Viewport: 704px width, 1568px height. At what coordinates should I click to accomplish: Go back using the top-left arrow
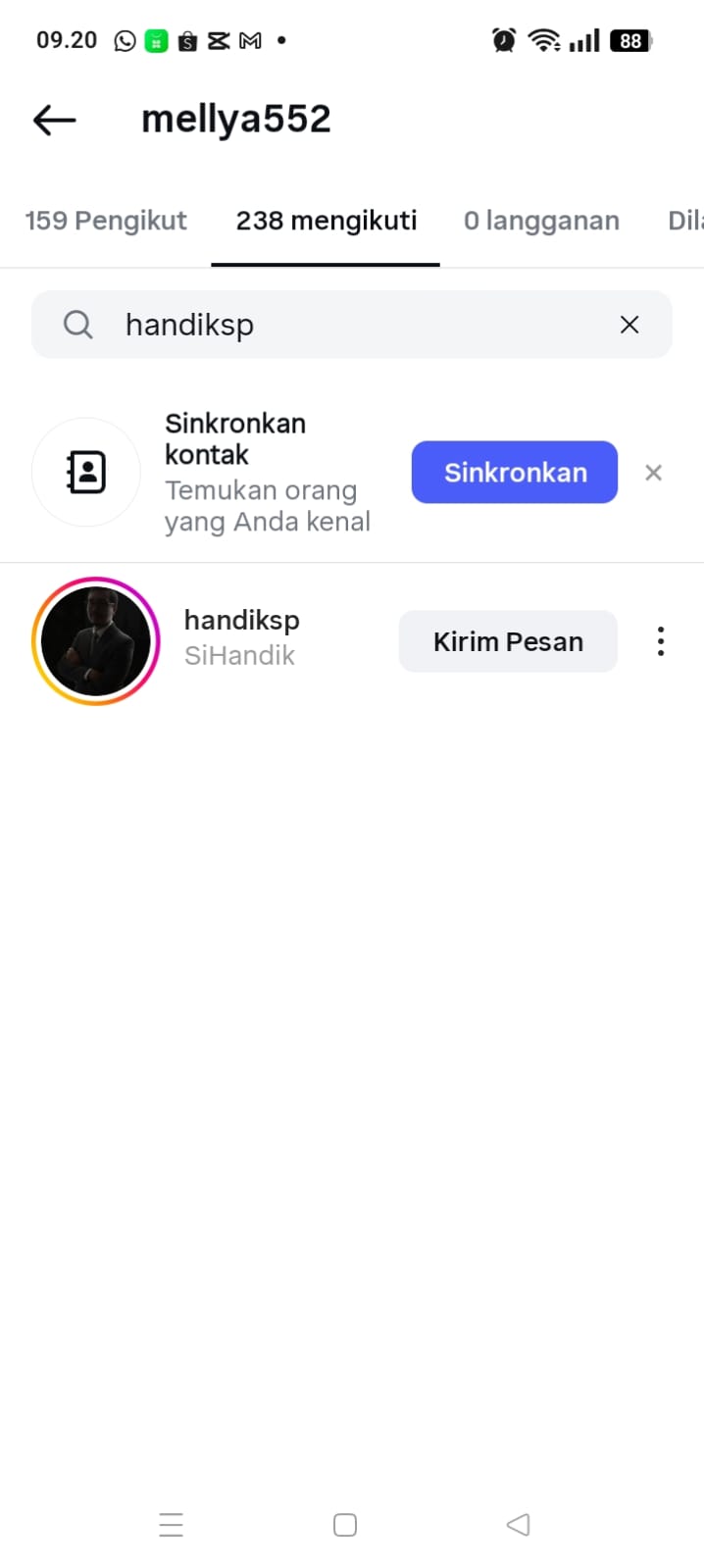click(x=55, y=120)
